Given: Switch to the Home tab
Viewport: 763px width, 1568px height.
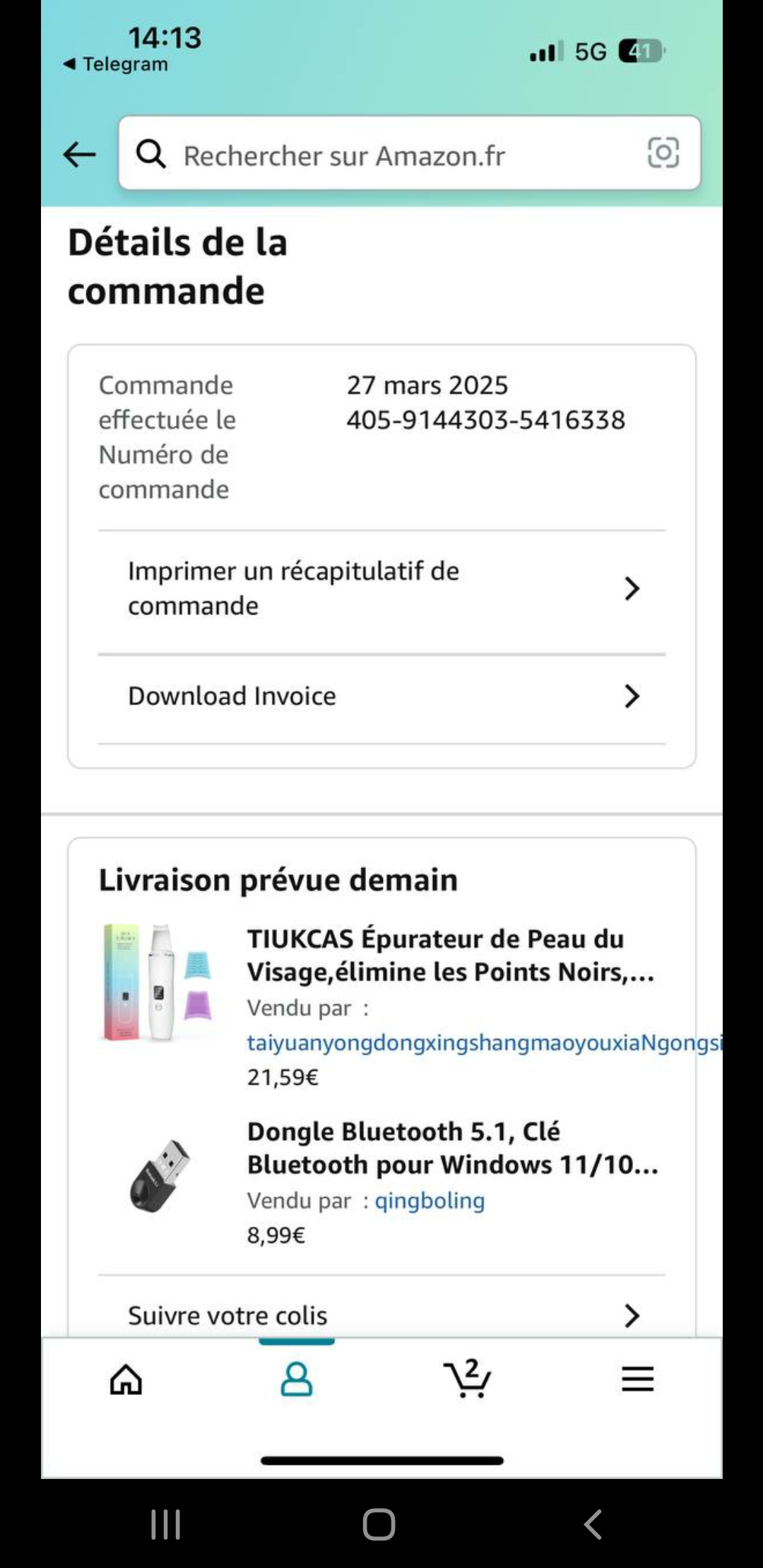Looking at the screenshot, I should [x=126, y=1379].
